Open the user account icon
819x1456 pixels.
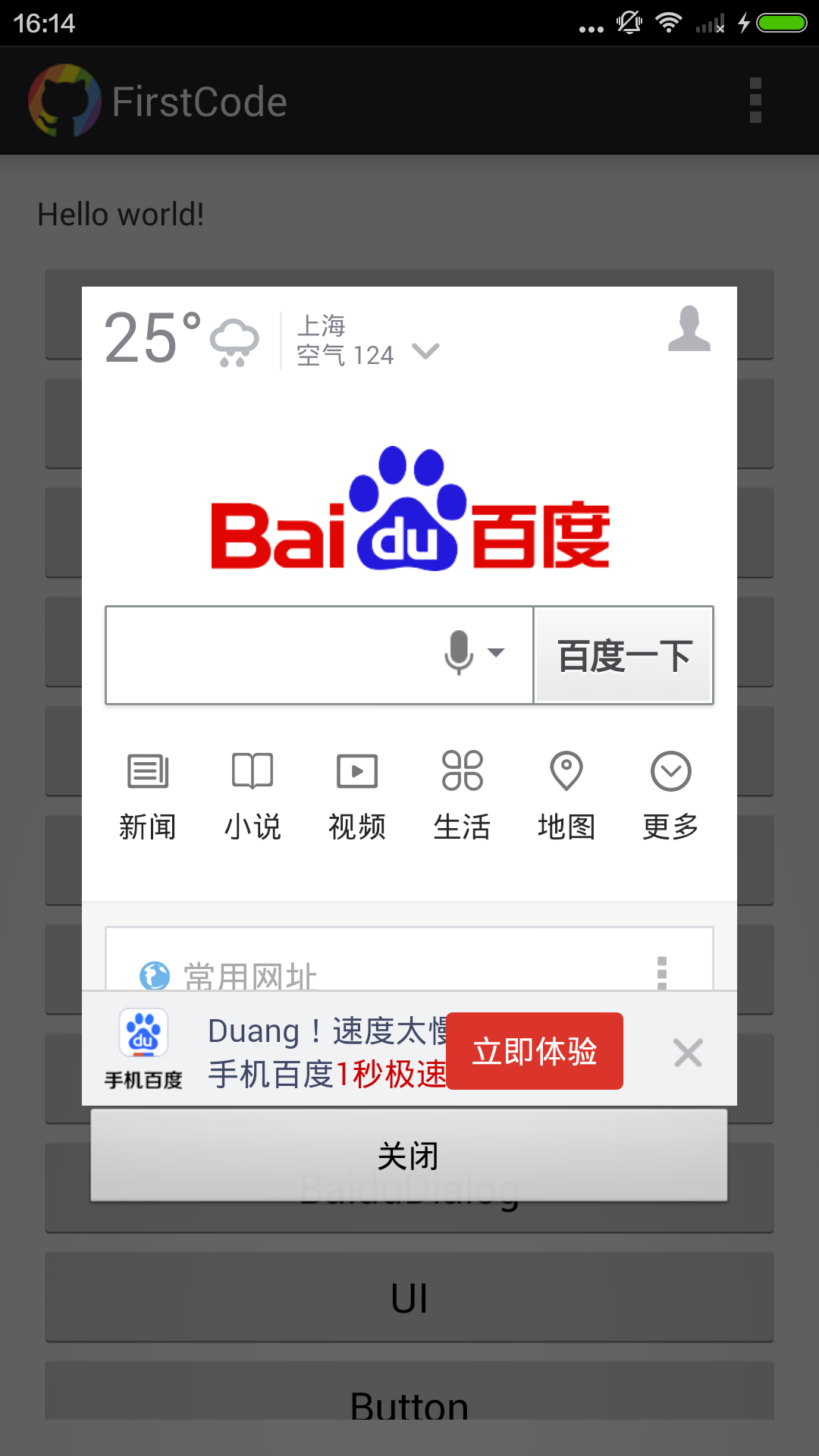689,328
